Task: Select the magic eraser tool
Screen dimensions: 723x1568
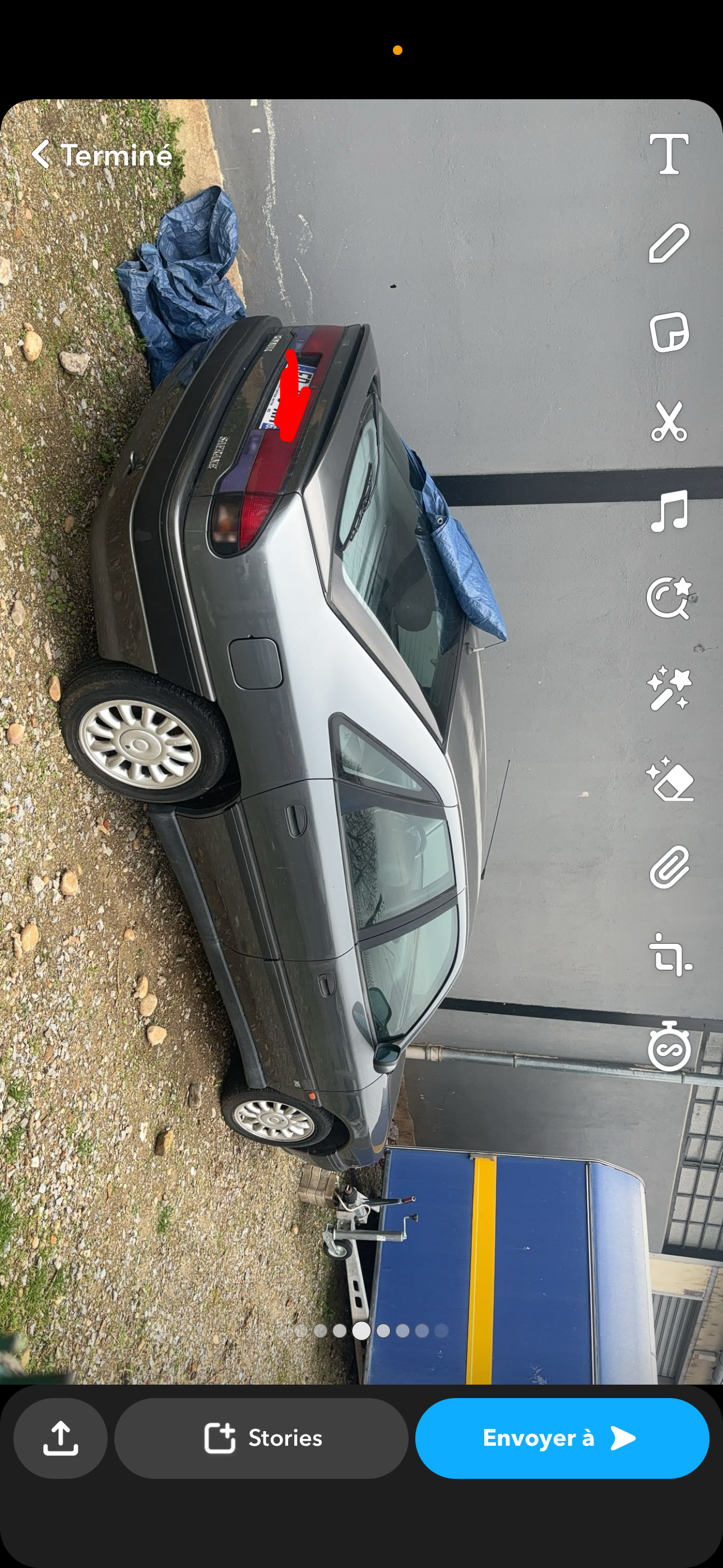Action: click(x=668, y=778)
